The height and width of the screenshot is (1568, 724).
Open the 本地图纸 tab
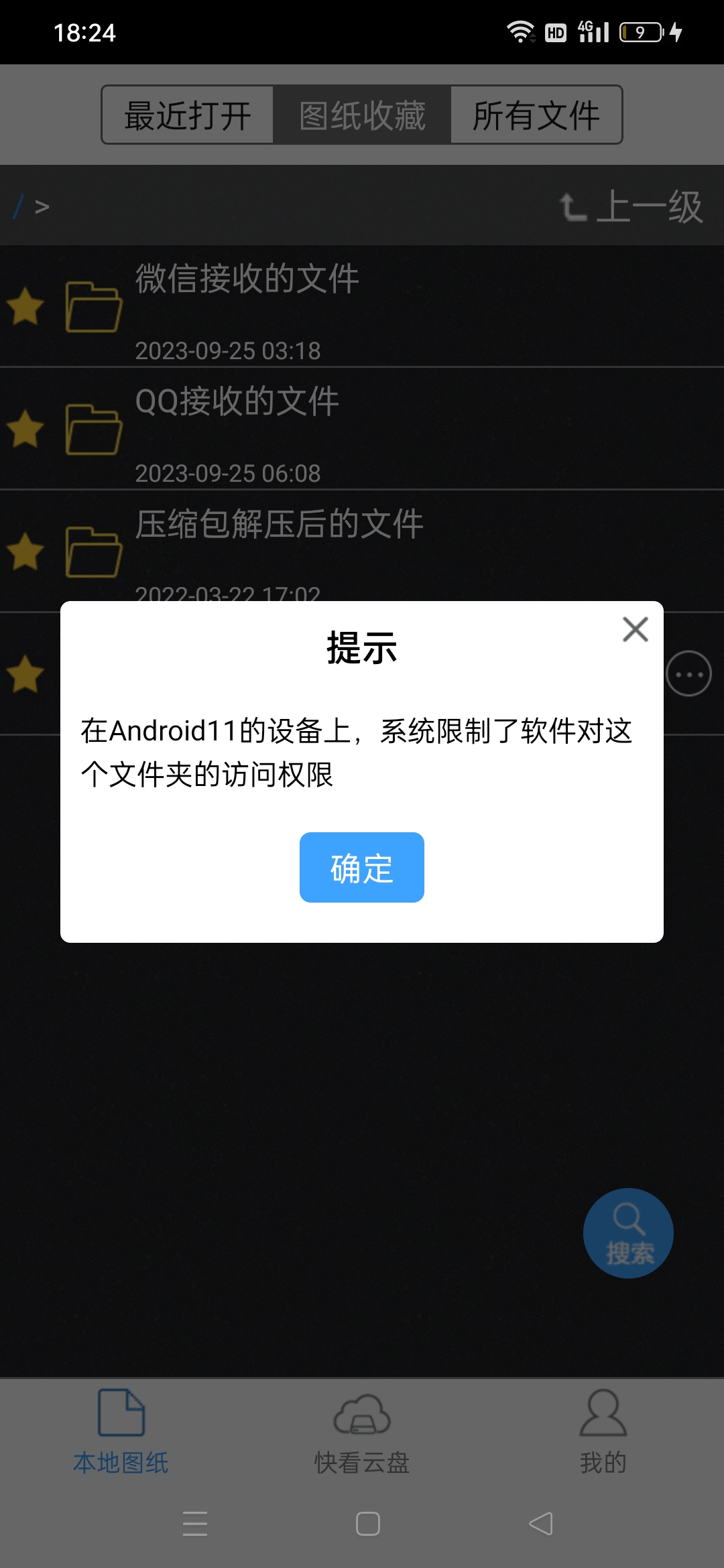click(x=121, y=1431)
